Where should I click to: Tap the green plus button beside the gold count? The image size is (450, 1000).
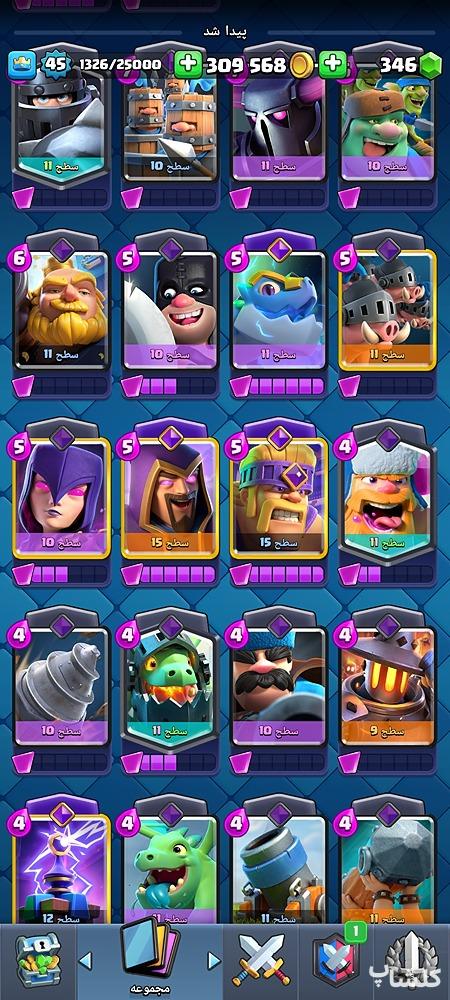187,64
